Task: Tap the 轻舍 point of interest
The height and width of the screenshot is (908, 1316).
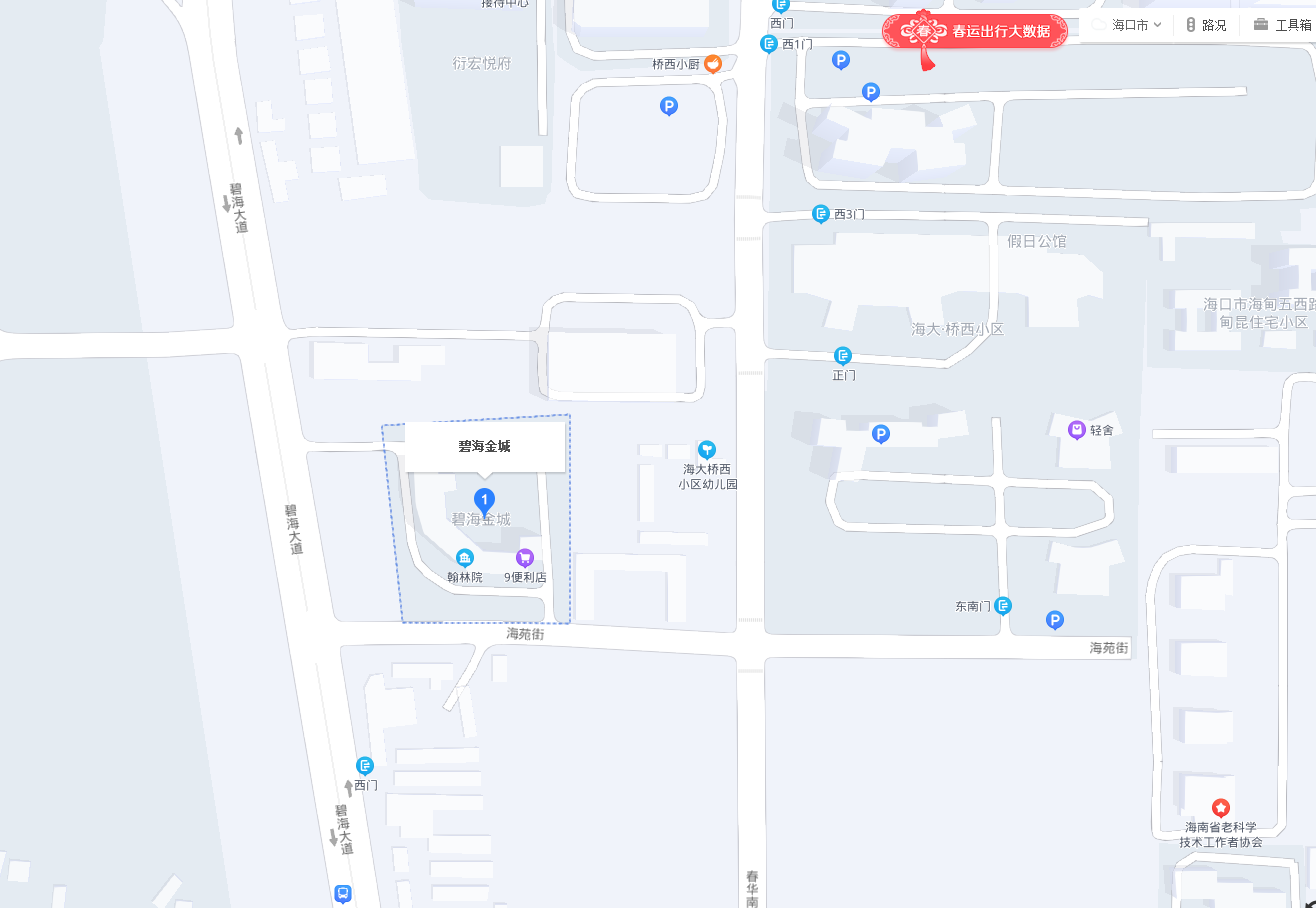Action: pos(1077,430)
